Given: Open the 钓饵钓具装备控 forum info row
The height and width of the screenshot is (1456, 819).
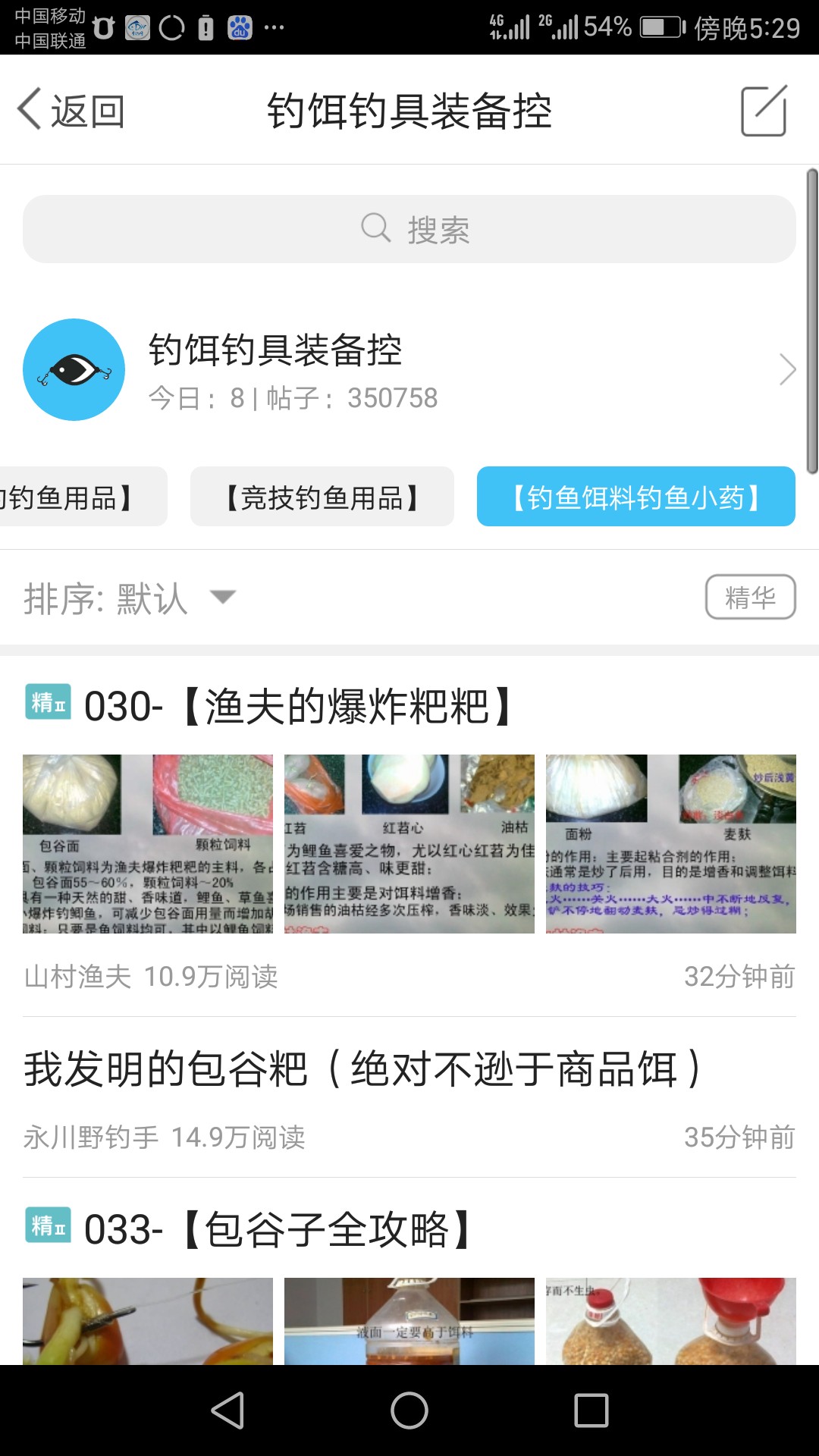Looking at the screenshot, I should click(x=409, y=369).
